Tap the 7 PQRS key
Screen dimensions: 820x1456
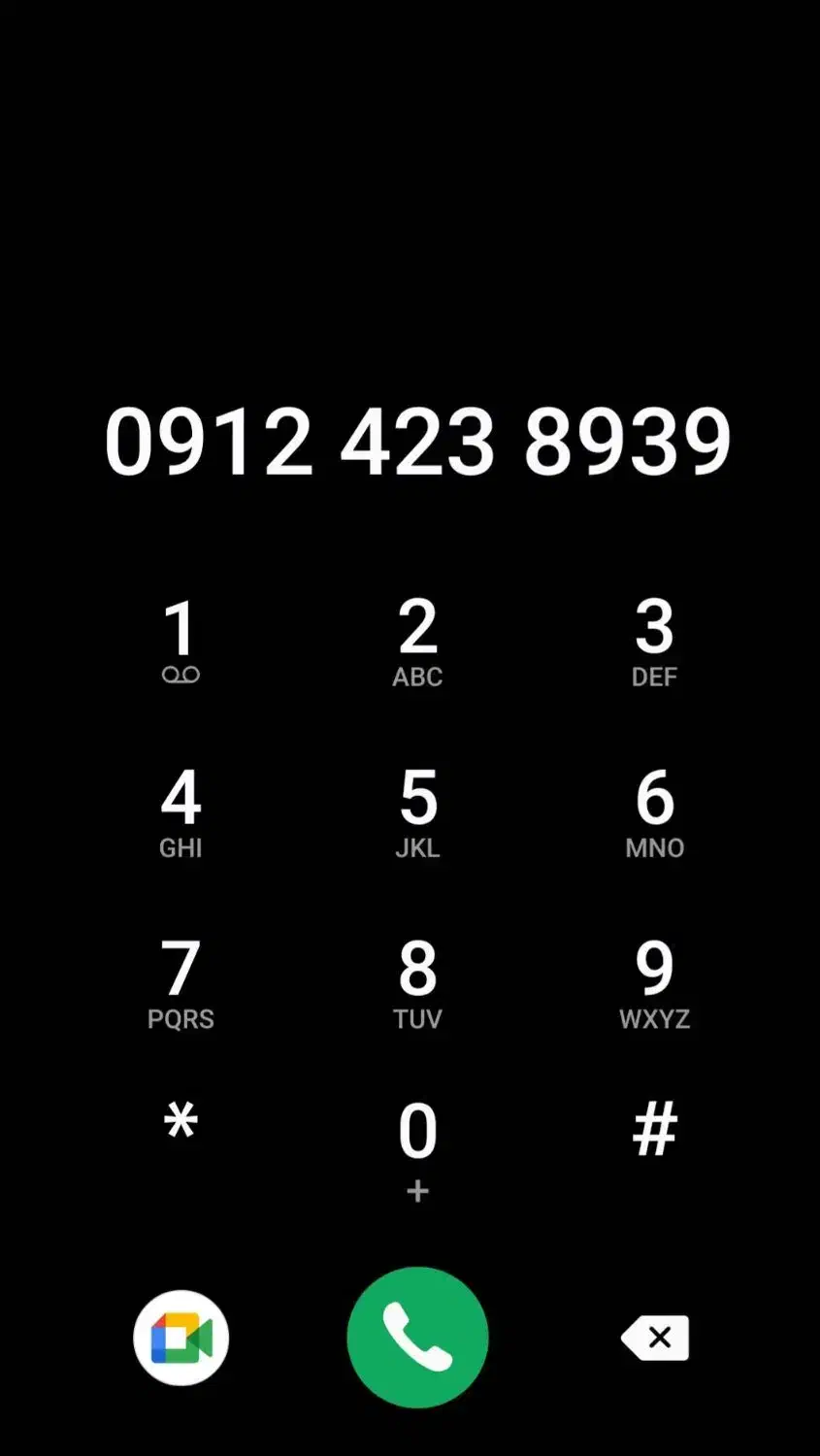[180, 982]
